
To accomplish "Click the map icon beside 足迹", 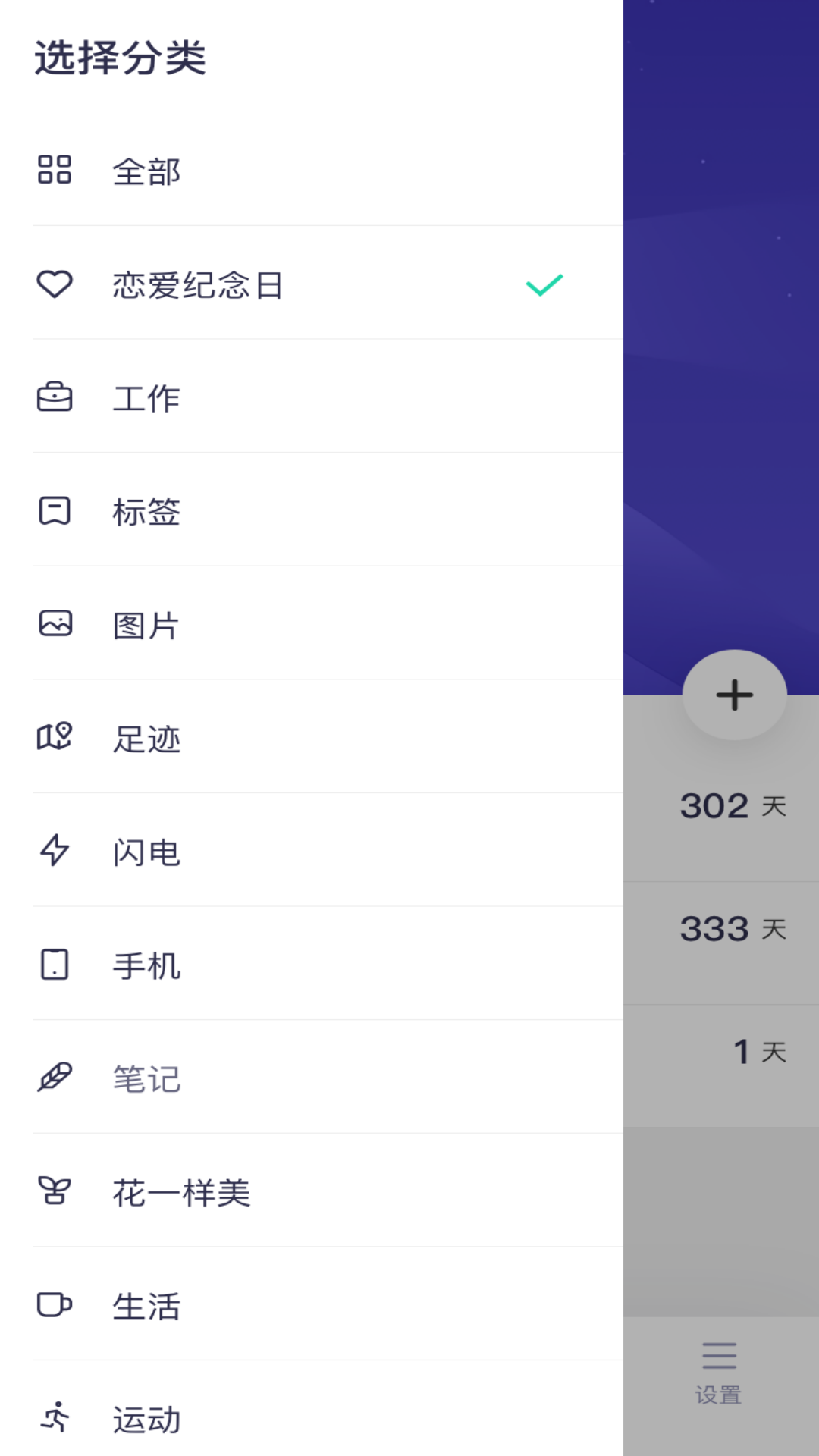I will pyautogui.click(x=54, y=737).
